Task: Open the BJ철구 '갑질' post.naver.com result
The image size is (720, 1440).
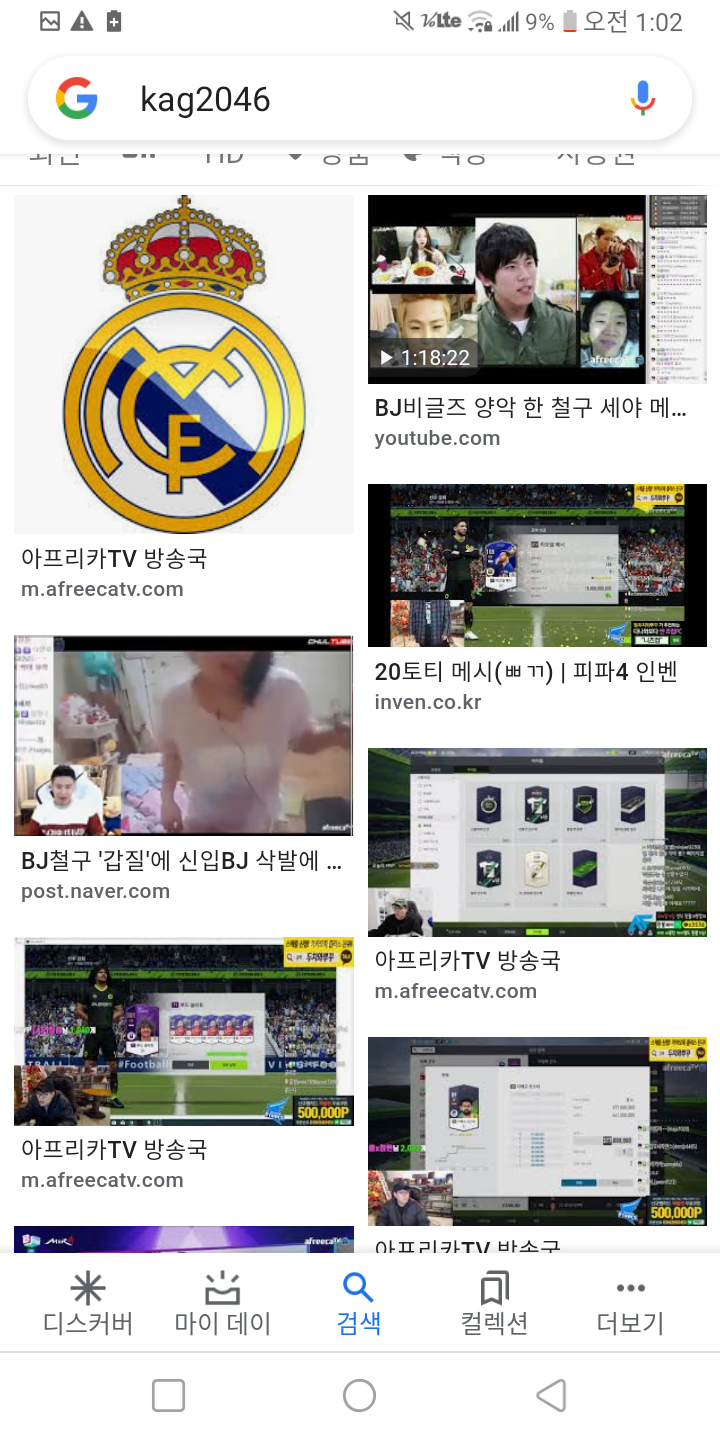Action: click(184, 736)
